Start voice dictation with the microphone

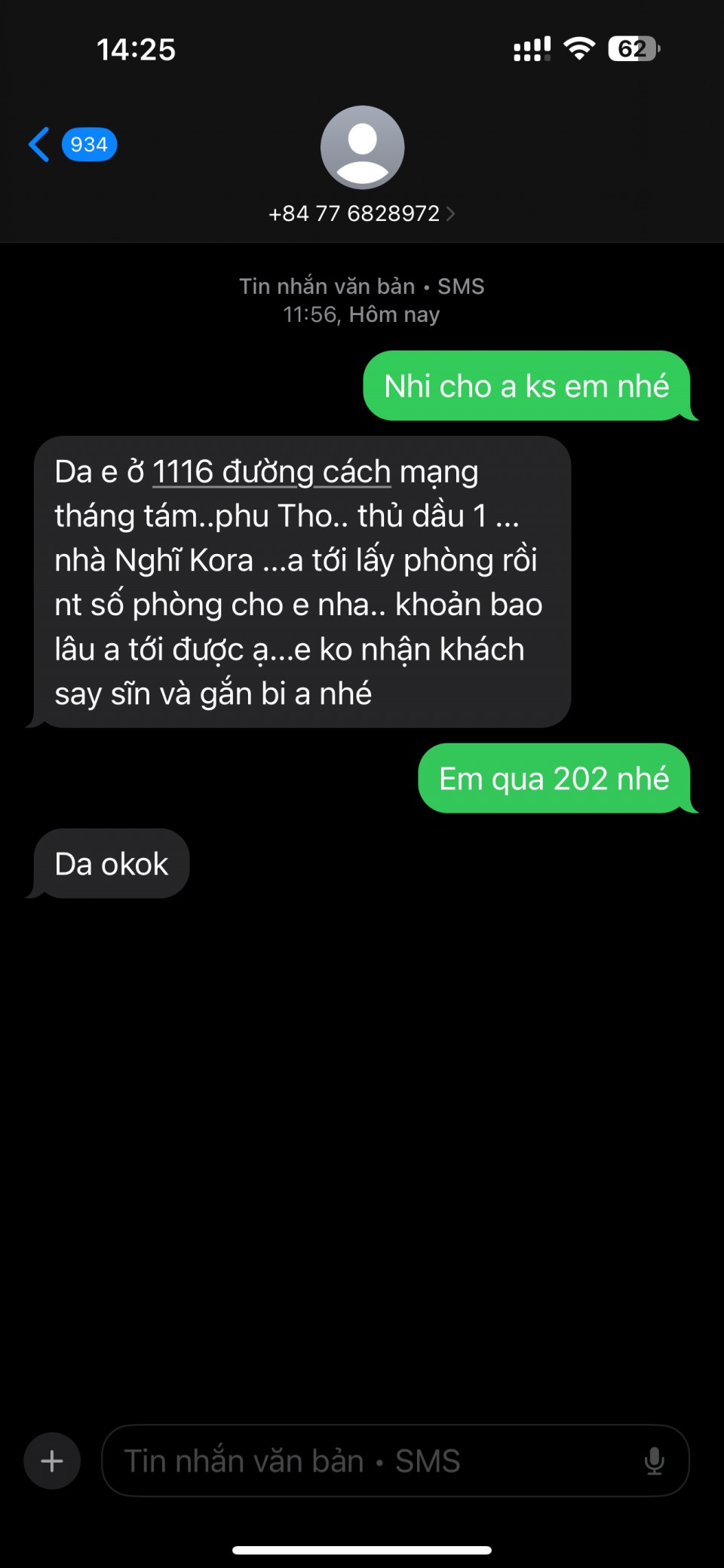654,1461
